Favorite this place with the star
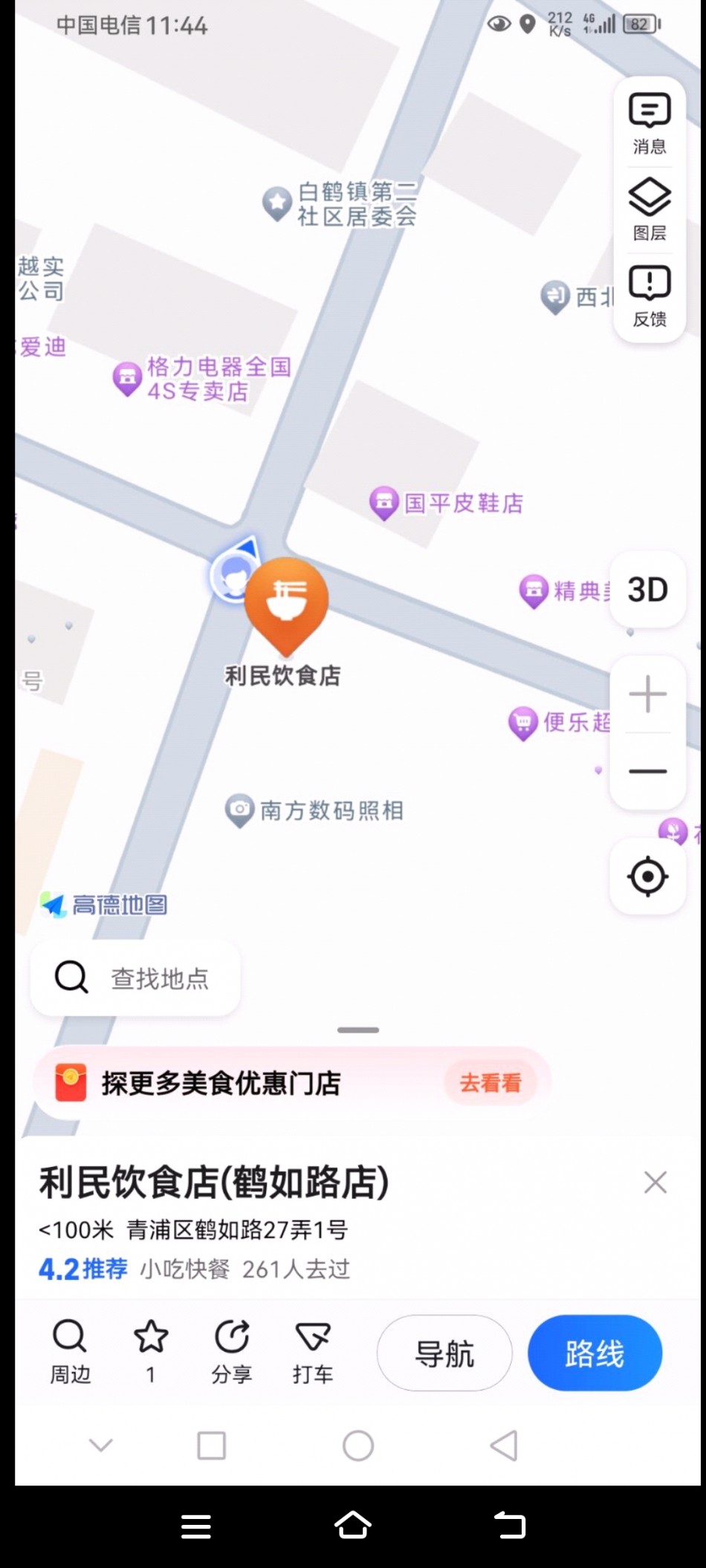This screenshot has width=706, height=1568. coord(151,1352)
